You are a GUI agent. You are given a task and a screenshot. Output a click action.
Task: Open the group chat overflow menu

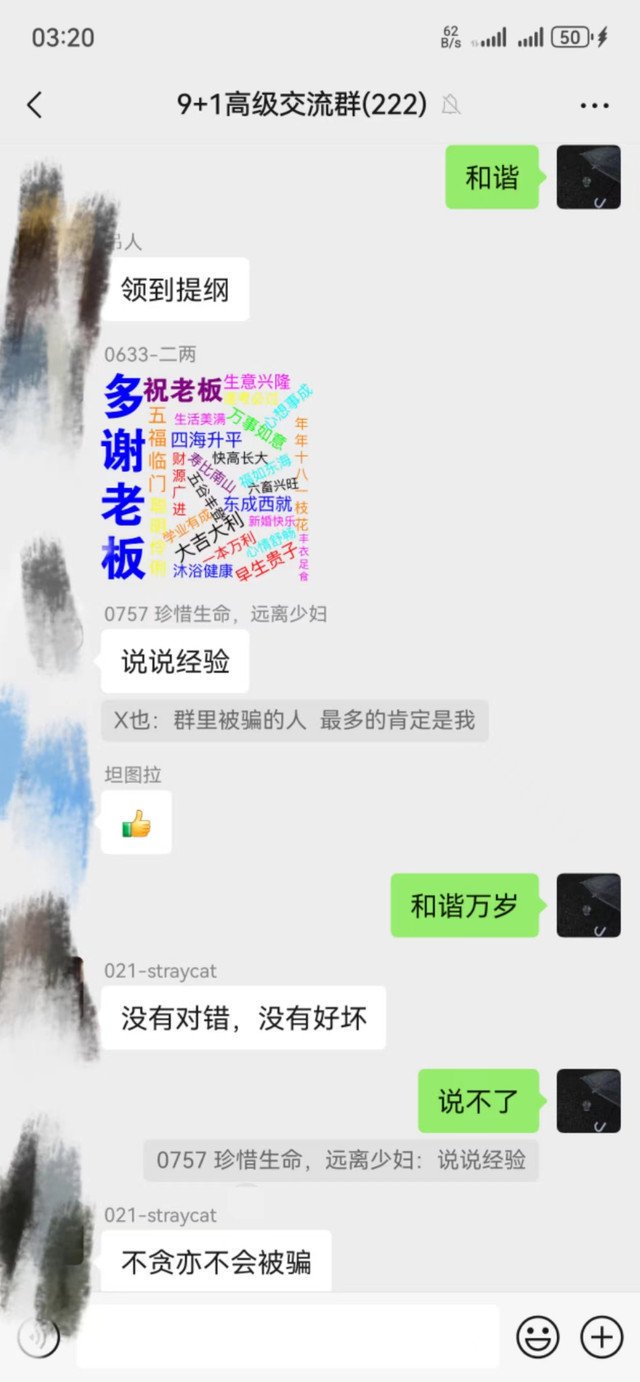click(594, 105)
